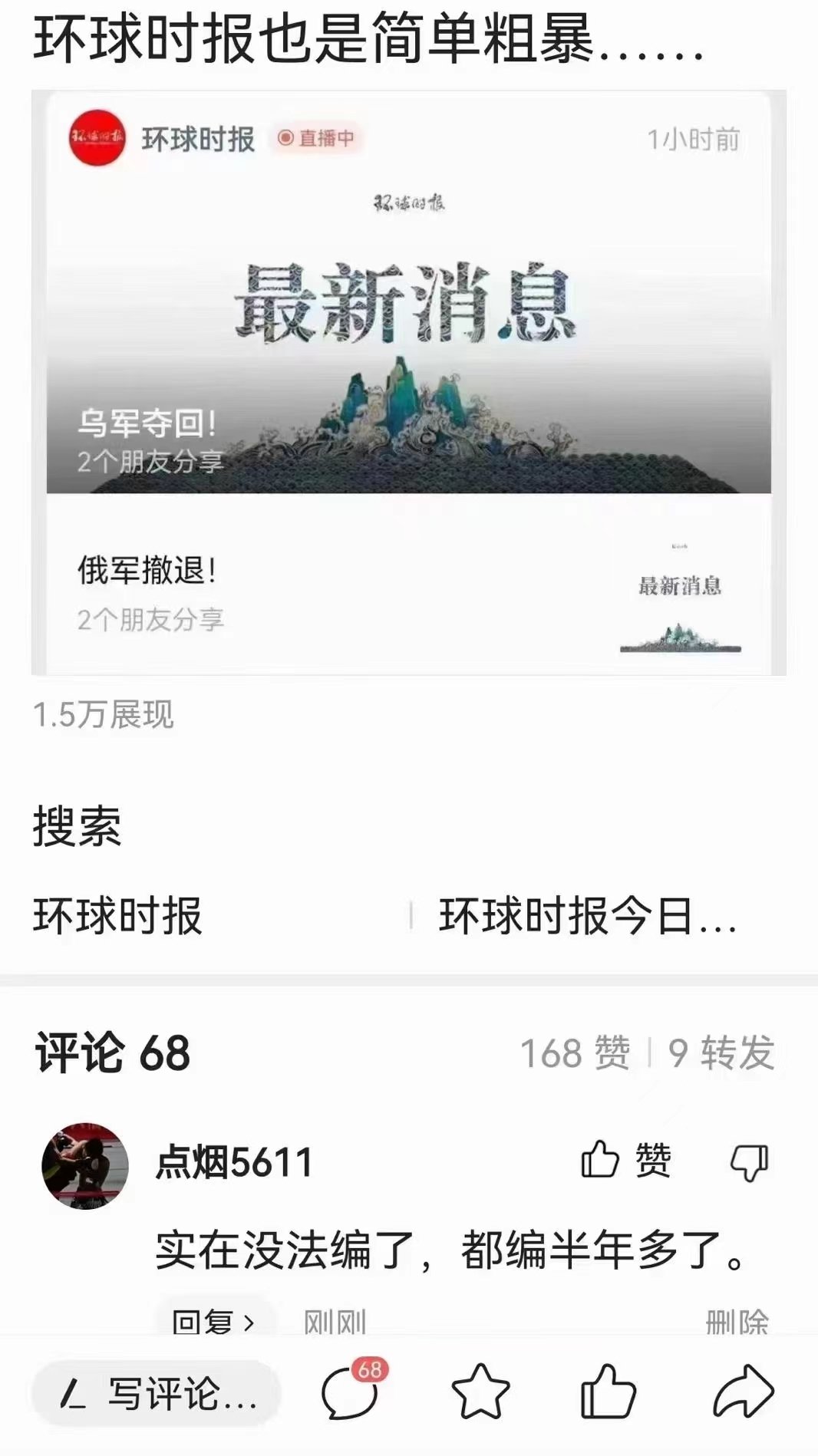Like 点烟5611's comment
Image resolution: width=818 pixels, height=1456 pixels.
click(x=625, y=1159)
